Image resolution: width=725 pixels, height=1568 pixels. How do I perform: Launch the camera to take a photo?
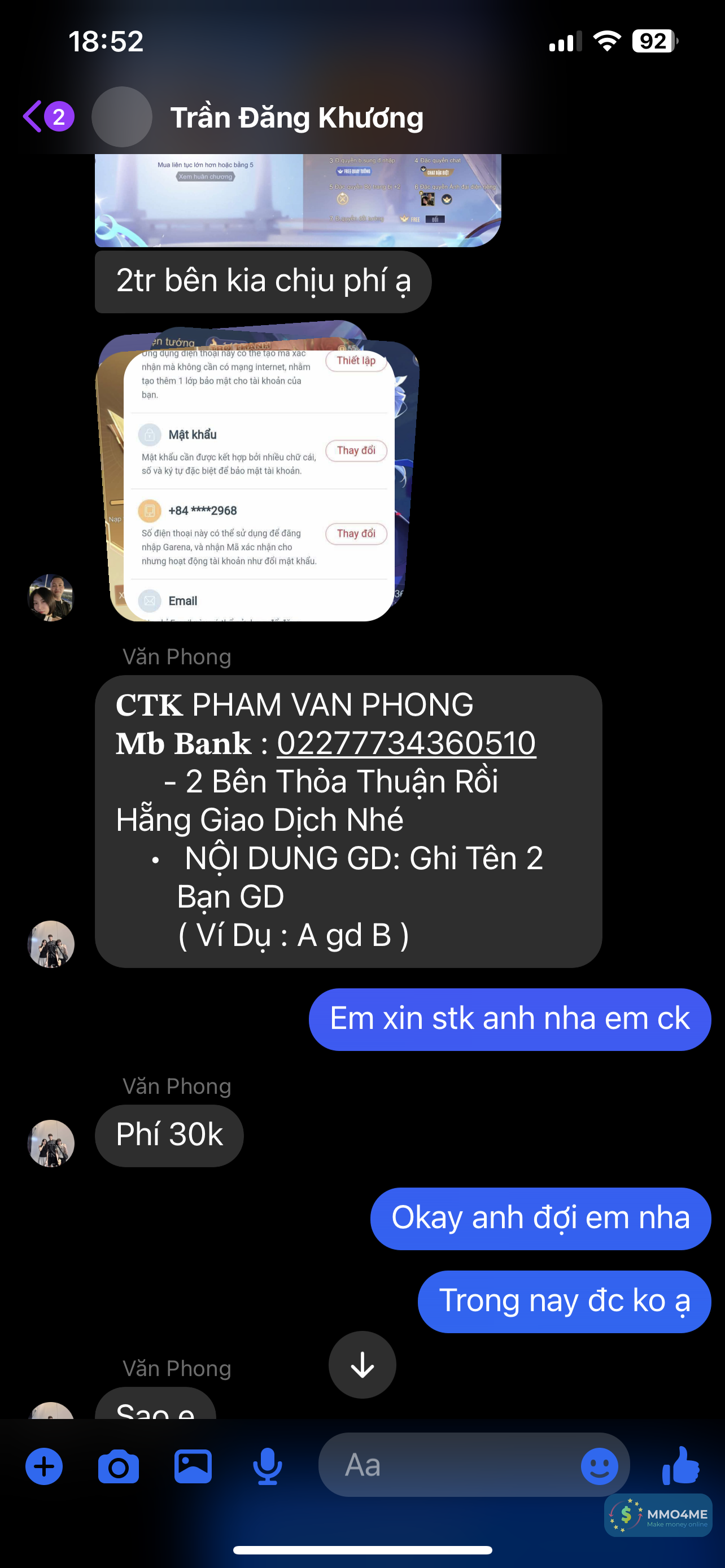click(118, 1466)
